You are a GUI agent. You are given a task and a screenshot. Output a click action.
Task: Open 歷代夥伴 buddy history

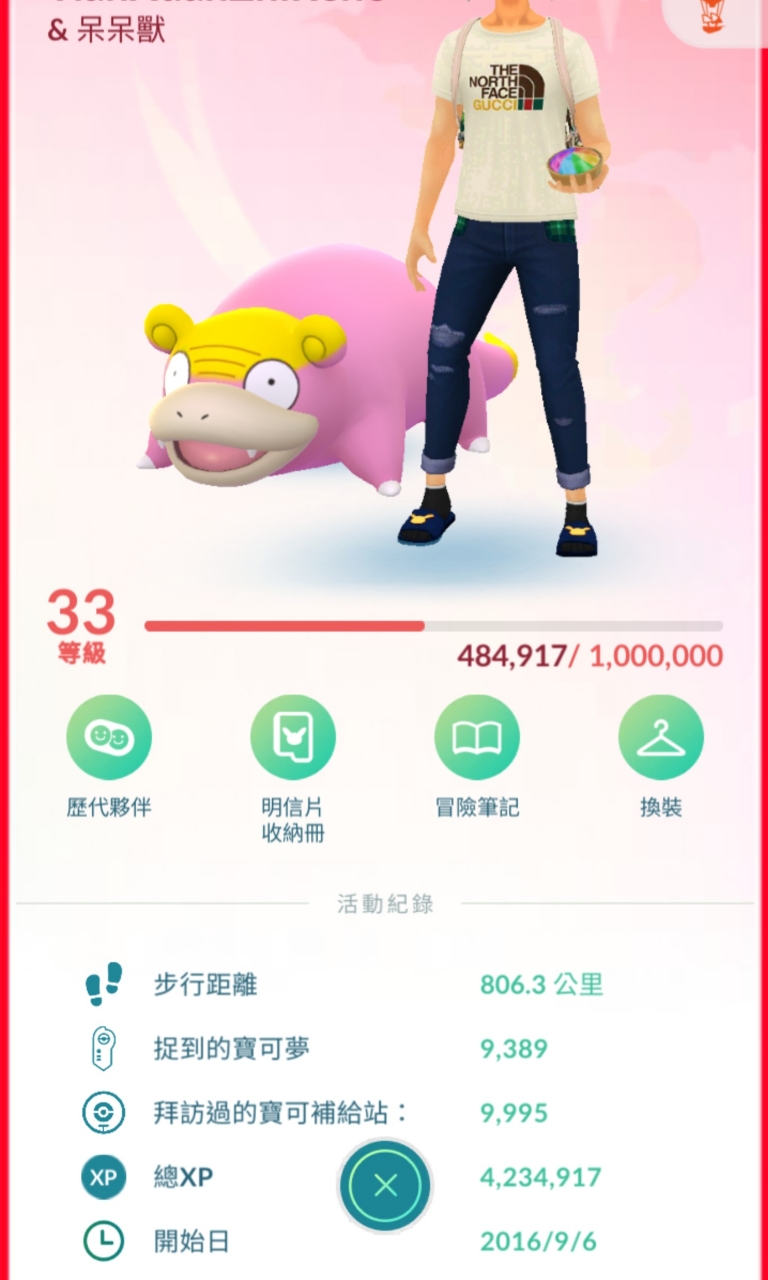tap(109, 738)
